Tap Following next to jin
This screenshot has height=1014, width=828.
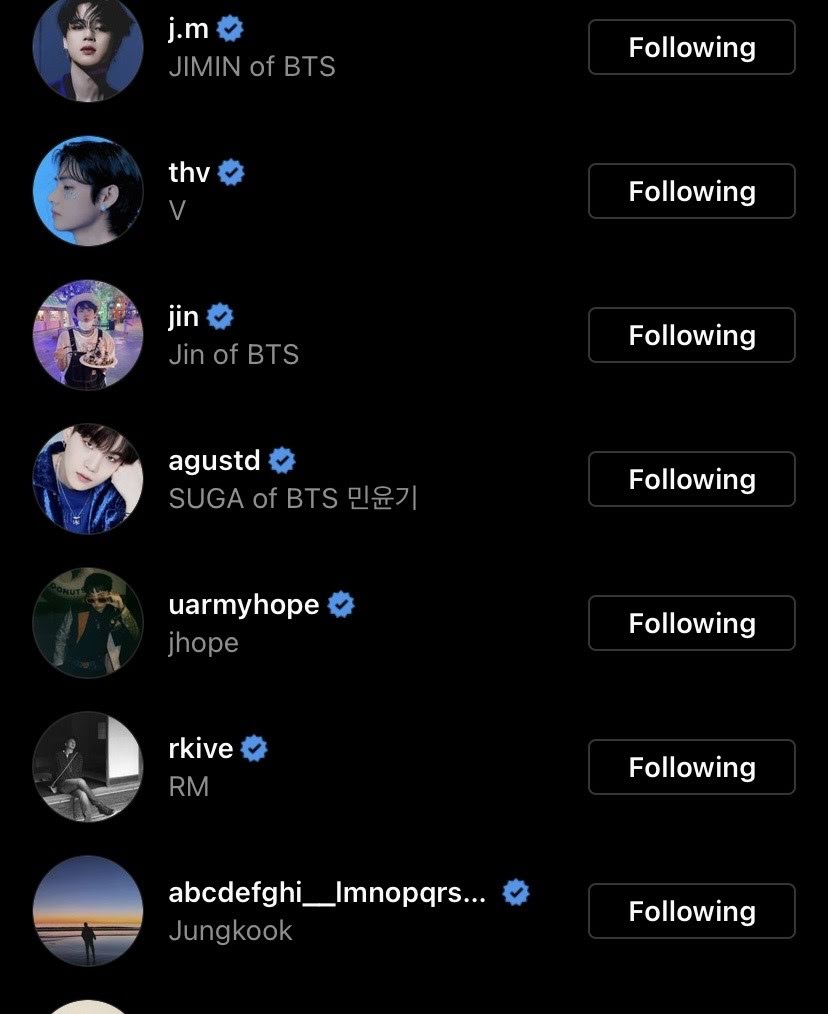point(691,335)
